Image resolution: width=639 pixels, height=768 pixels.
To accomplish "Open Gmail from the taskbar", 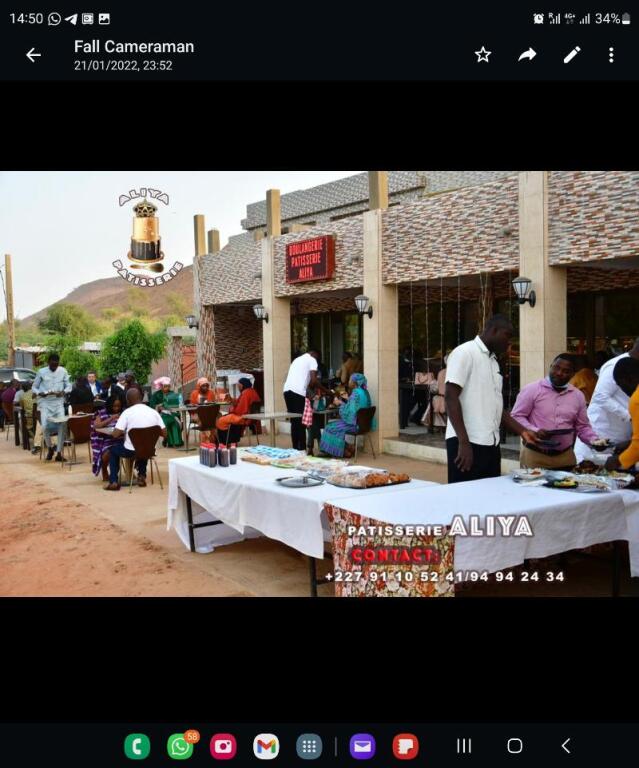I will (x=266, y=746).
